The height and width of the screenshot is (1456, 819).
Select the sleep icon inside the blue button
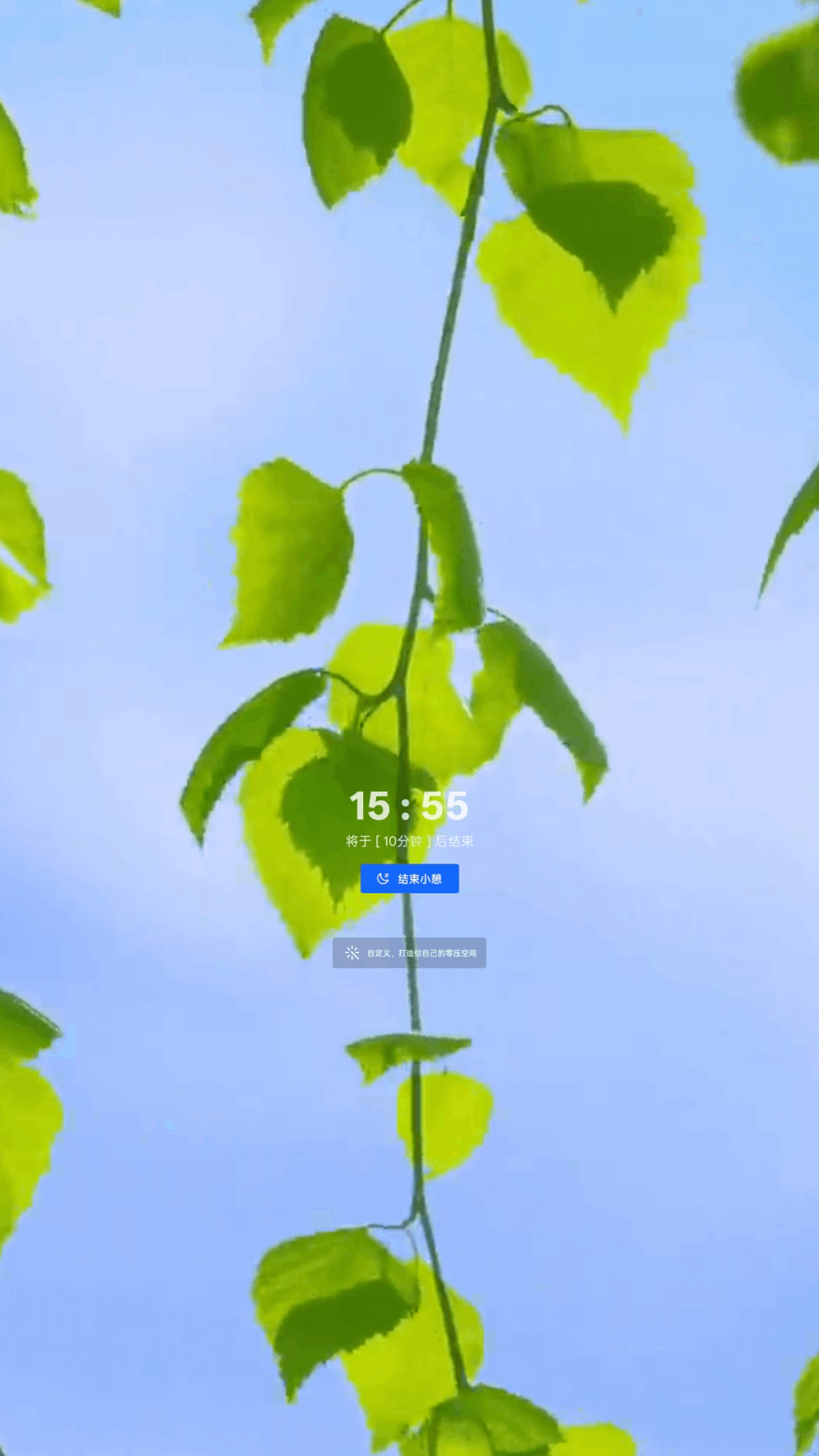click(382, 878)
